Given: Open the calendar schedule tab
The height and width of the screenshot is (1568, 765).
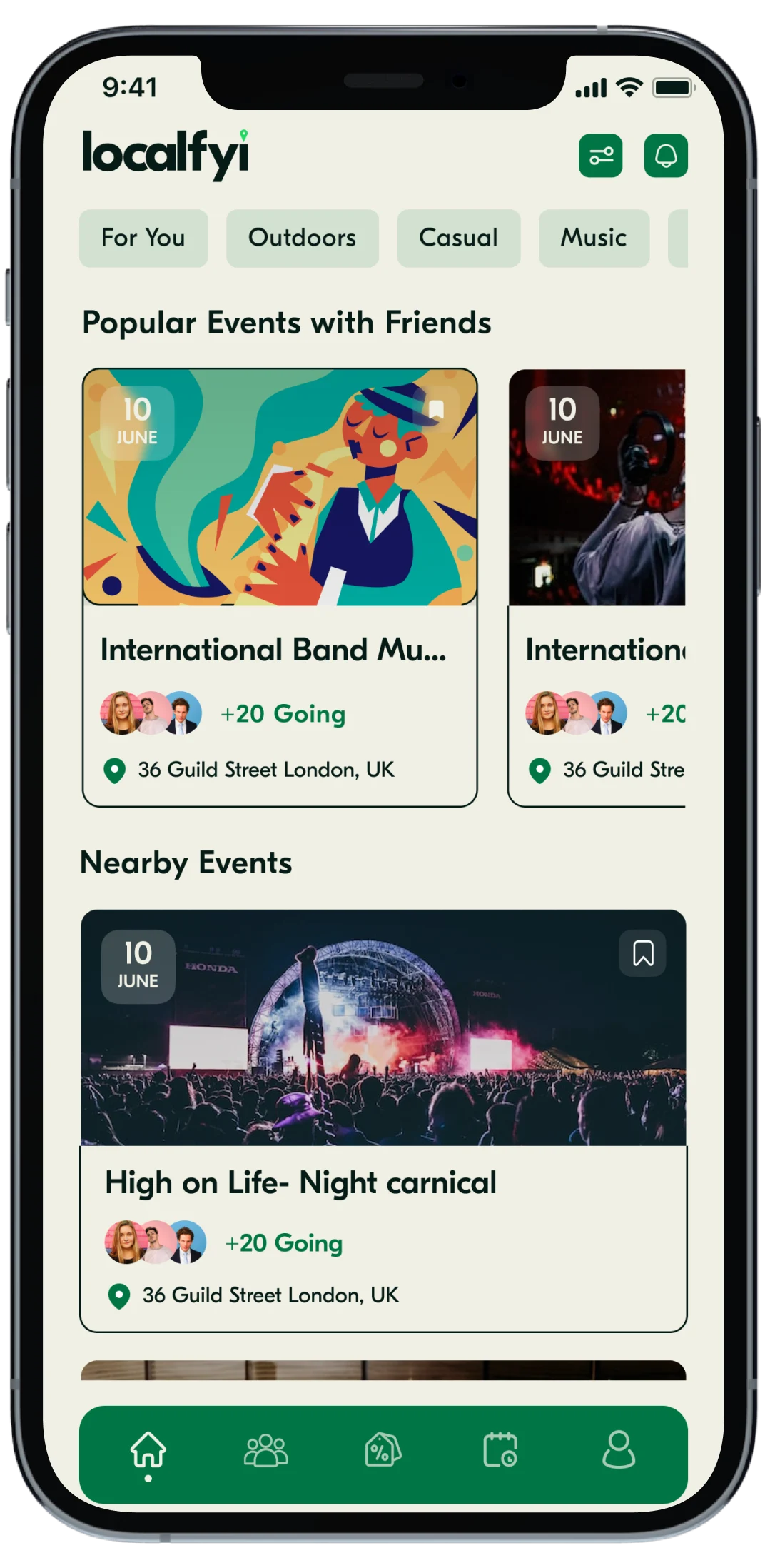Looking at the screenshot, I should [500, 1451].
